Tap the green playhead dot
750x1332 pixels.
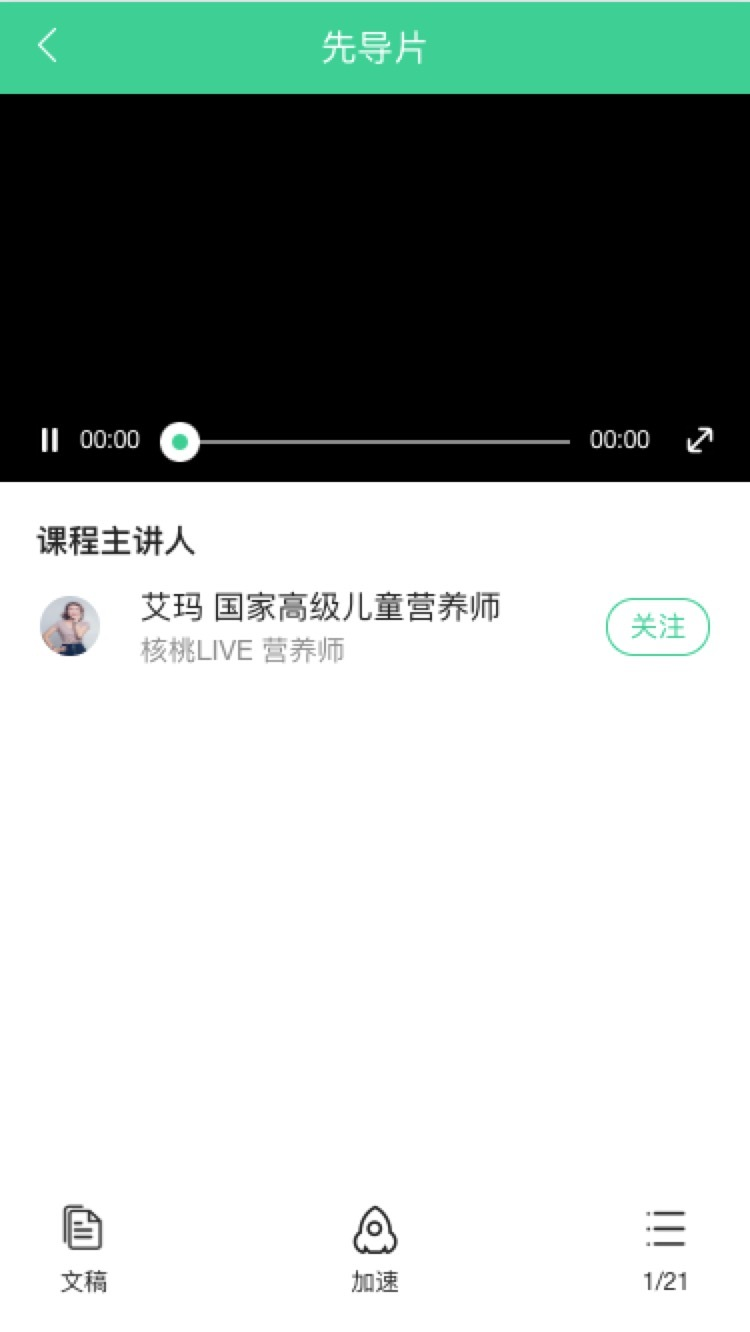coord(180,439)
